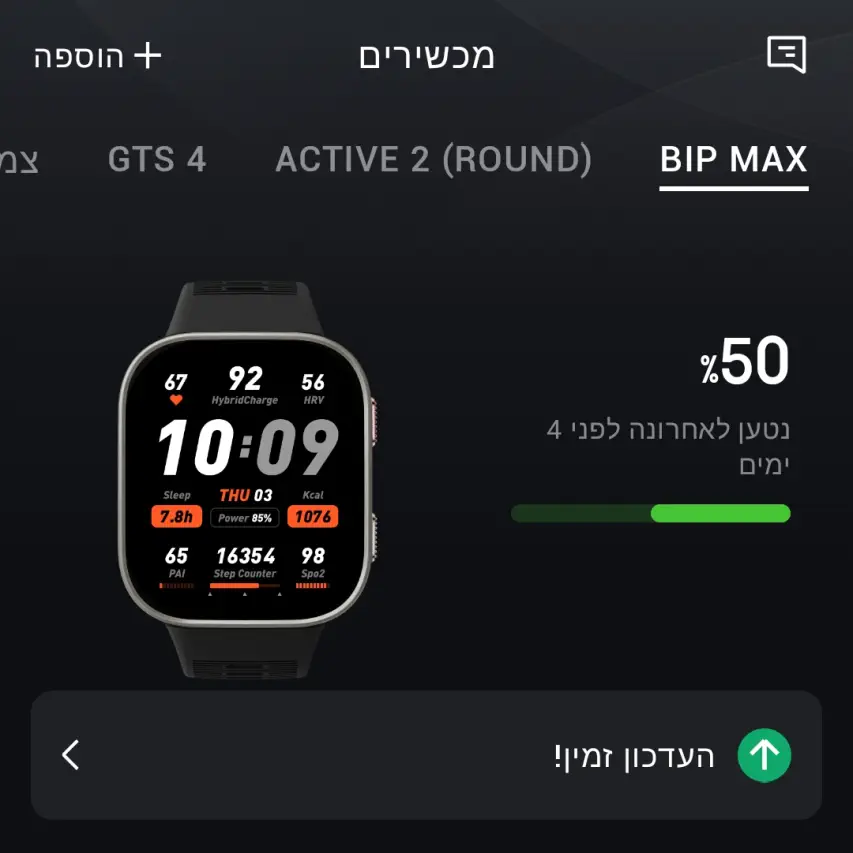
Task: Switch to the ACTIVE 2 (ROUND) tab
Action: tap(433, 159)
